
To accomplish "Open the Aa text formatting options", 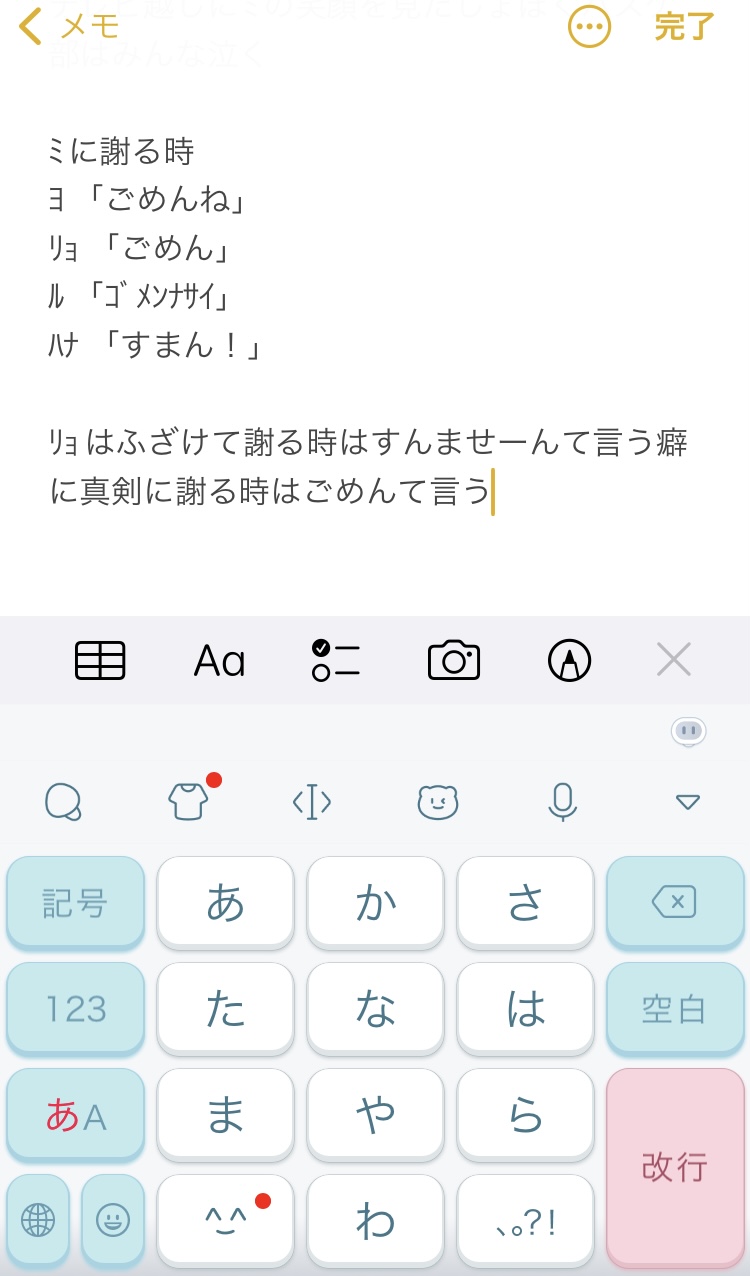I will [219, 660].
